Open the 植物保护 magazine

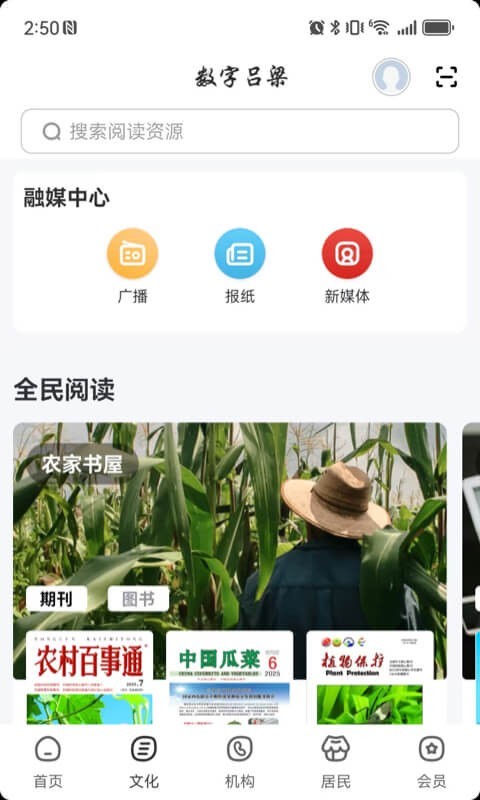370,678
